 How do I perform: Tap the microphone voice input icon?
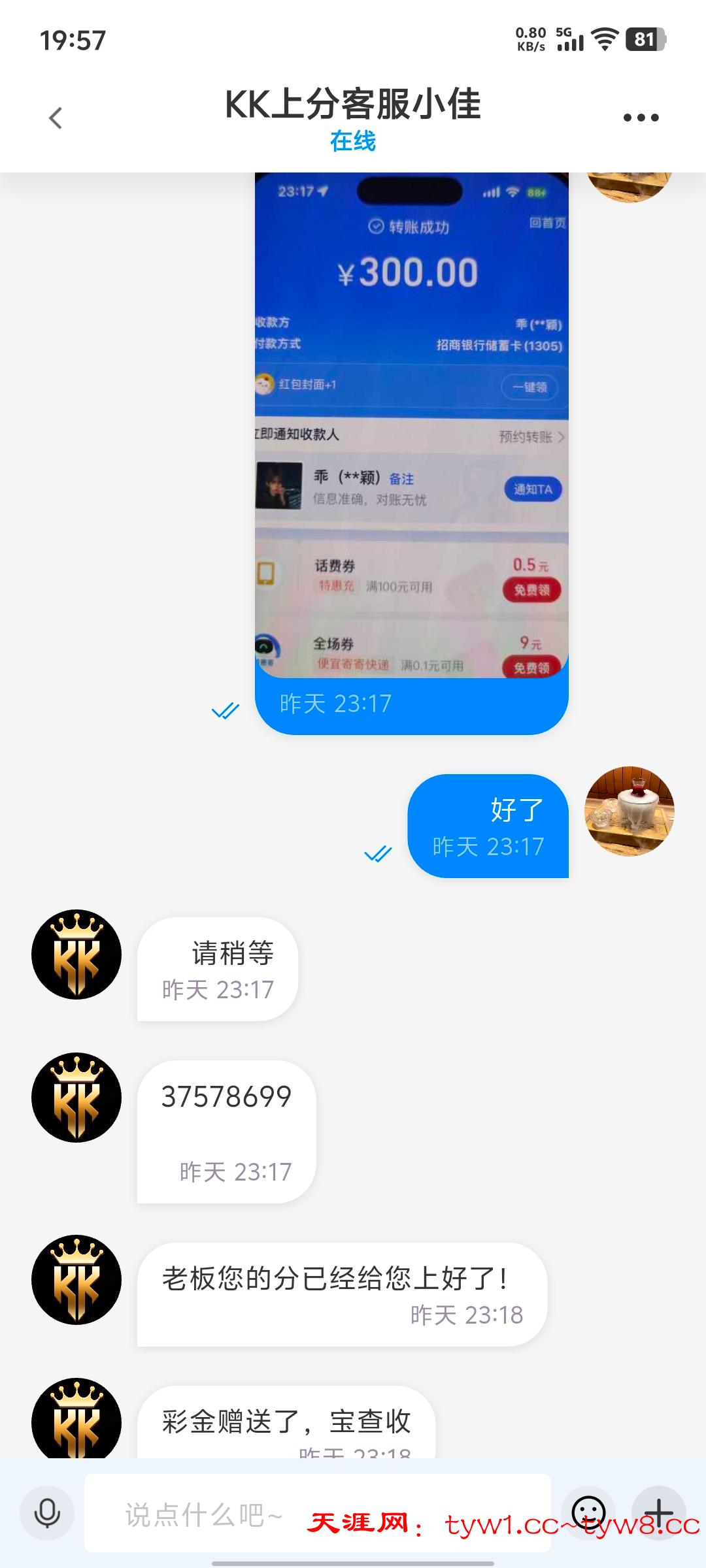47,1512
